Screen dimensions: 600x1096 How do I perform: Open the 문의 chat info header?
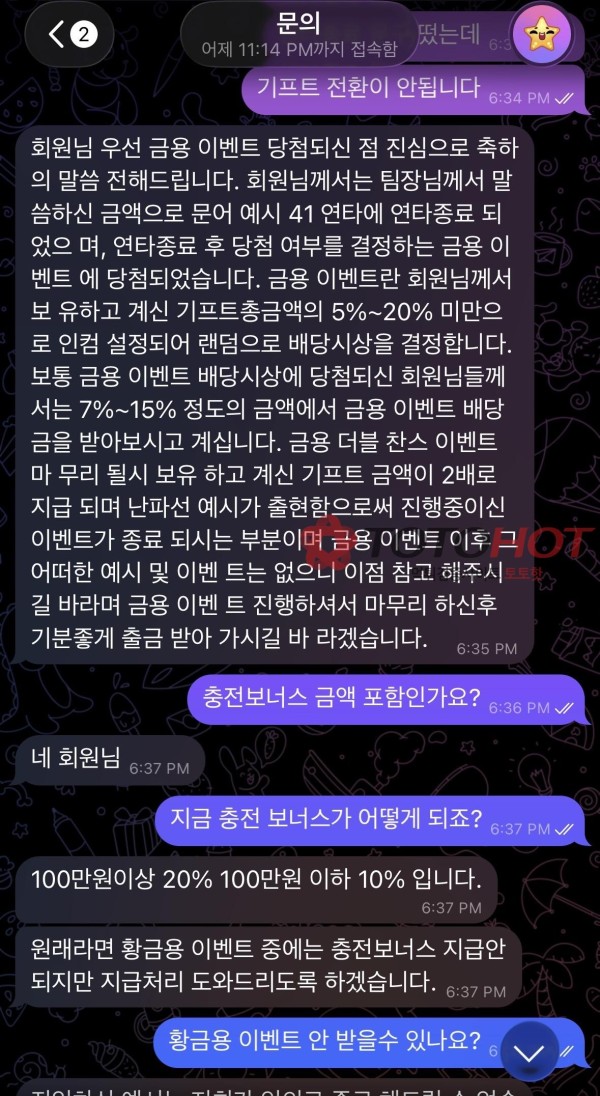coord(298,34)
